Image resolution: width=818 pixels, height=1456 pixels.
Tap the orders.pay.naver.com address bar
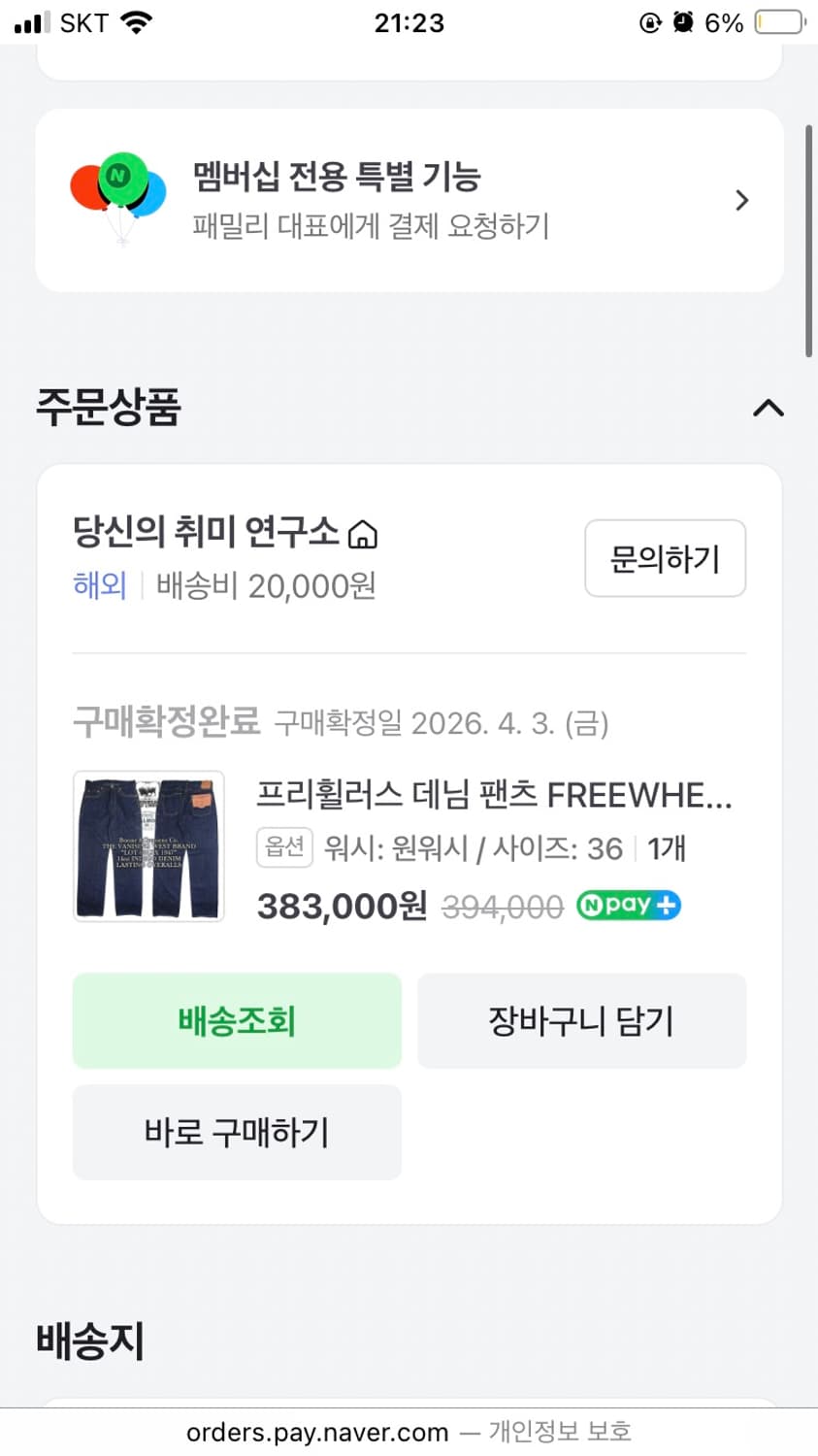coord(409,1431)
